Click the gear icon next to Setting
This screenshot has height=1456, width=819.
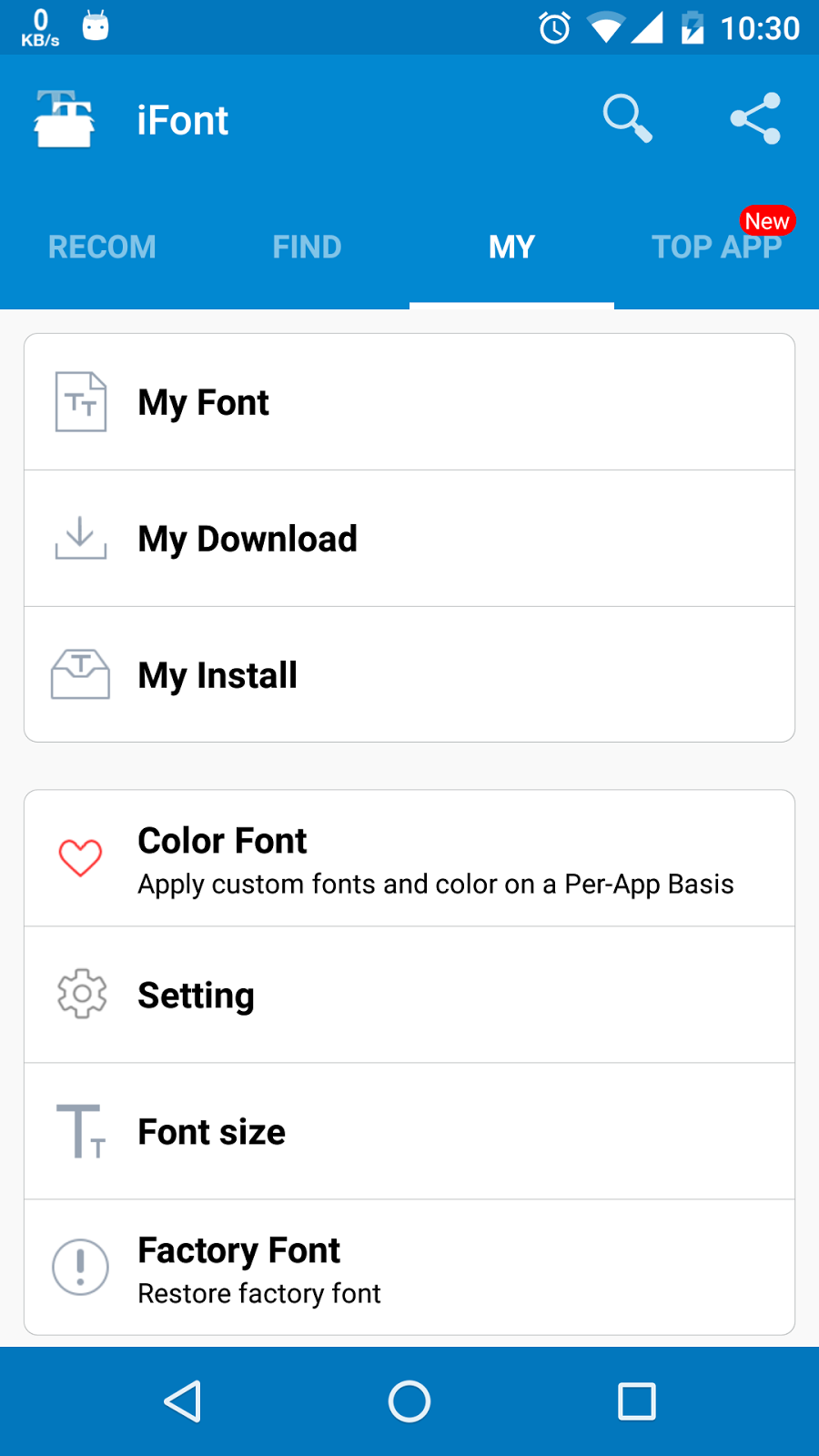tap(80, 995)
